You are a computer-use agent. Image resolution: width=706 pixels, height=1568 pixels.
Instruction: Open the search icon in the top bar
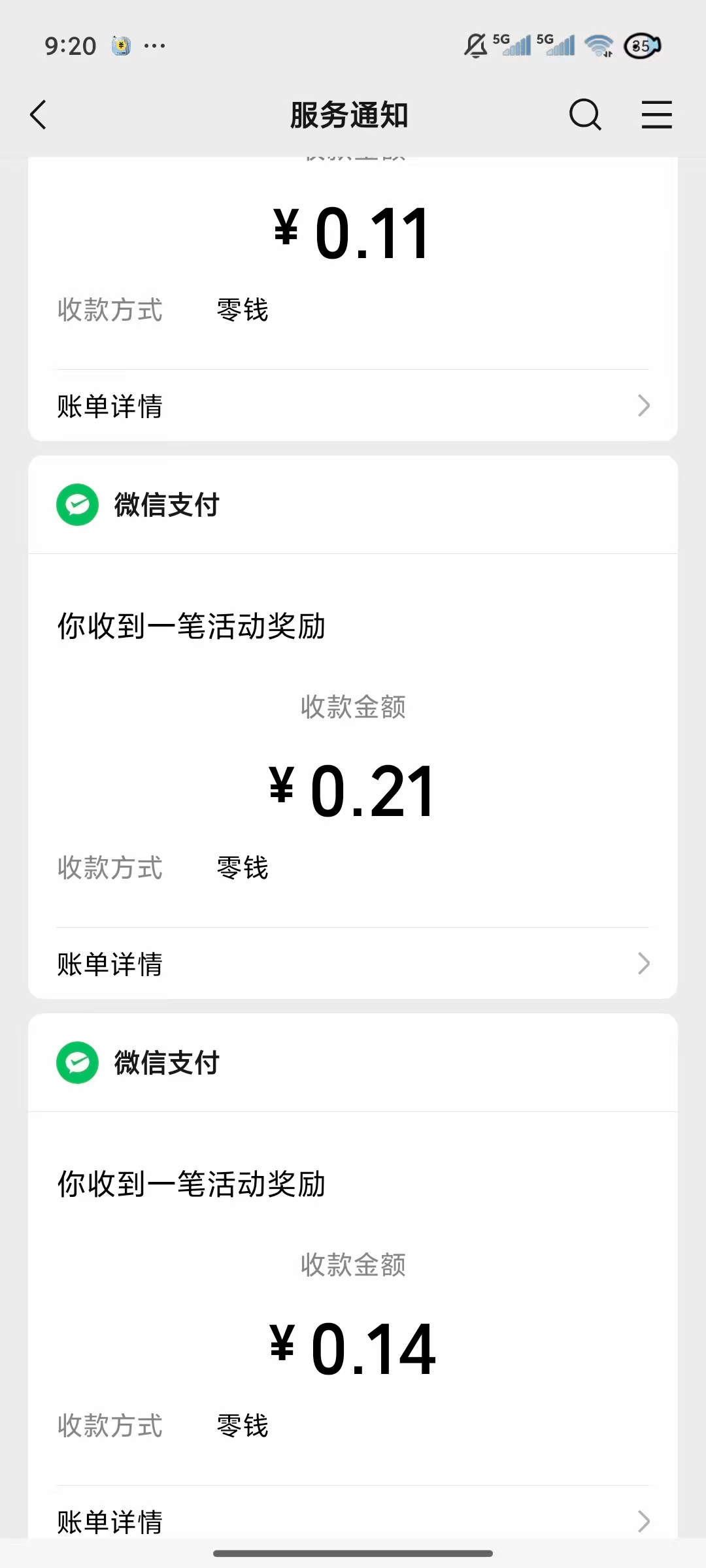coord(585,114)
